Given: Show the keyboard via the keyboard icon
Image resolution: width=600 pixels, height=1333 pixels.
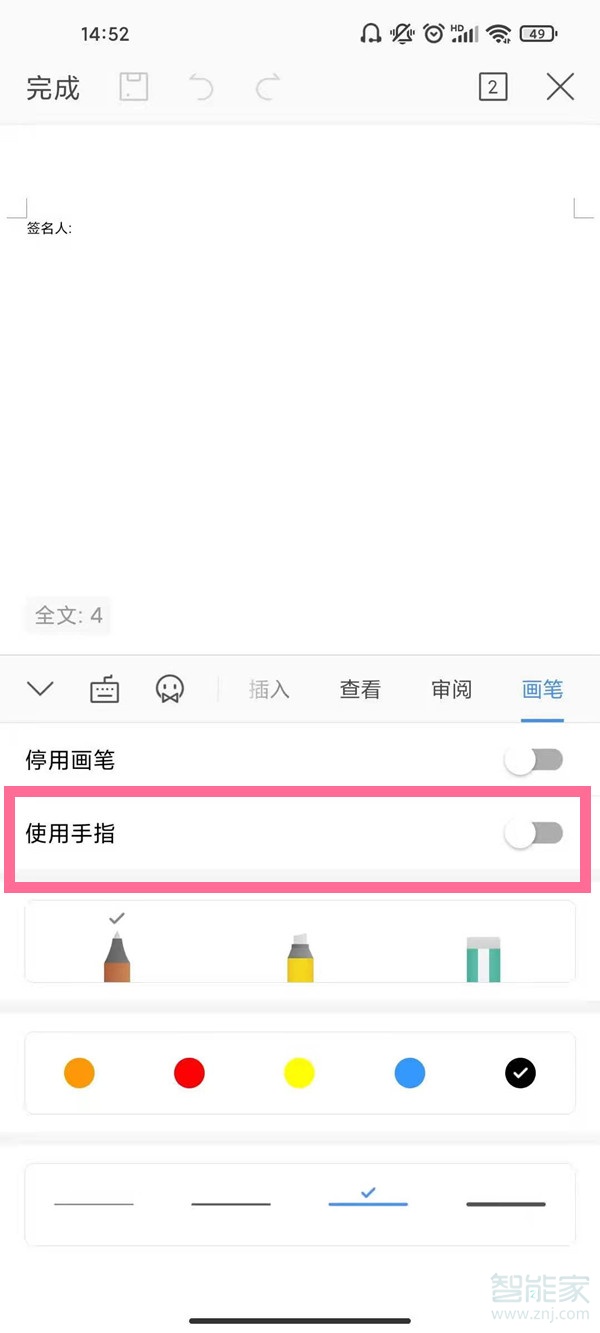Looking at the screenshot, I should [104, 689].
